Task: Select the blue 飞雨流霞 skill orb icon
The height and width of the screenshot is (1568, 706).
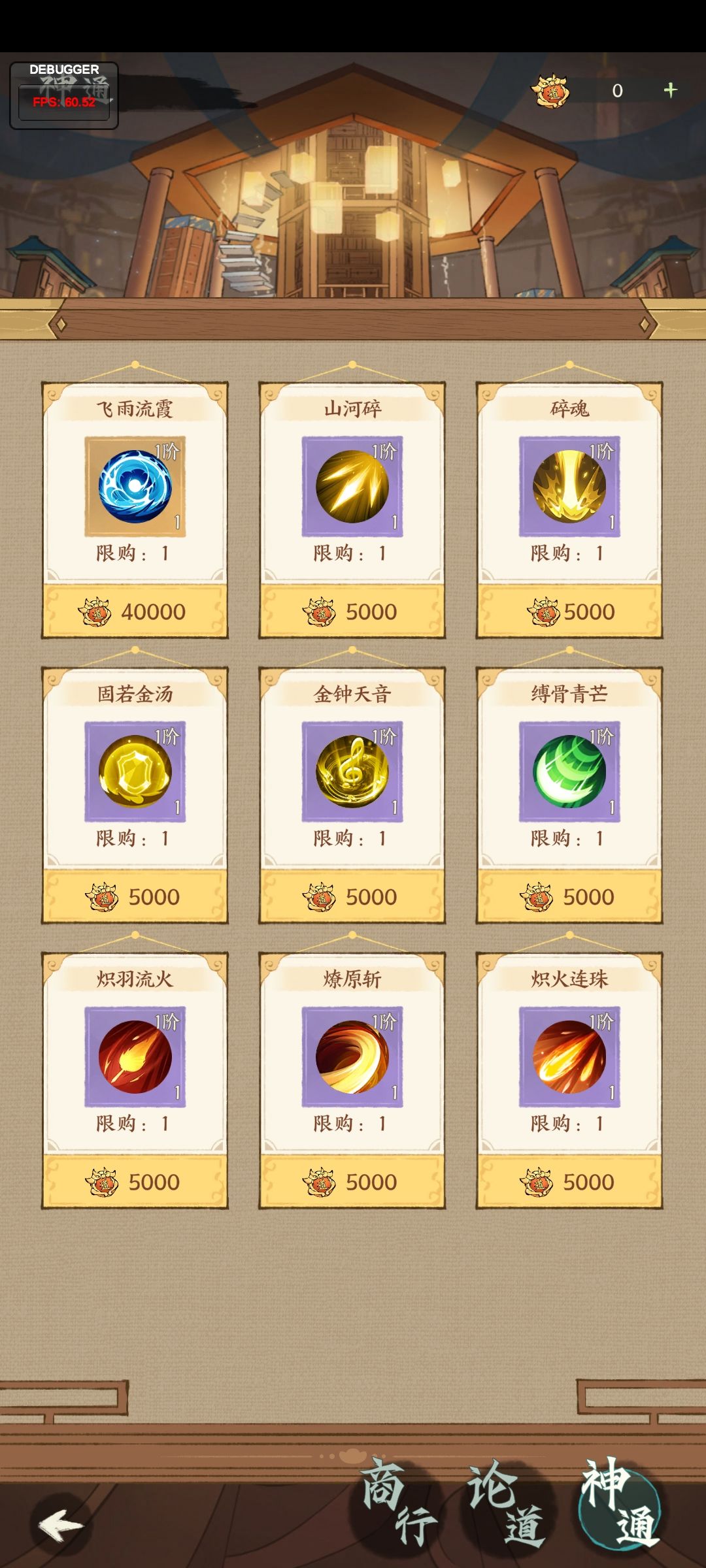Action: tap(134, 487)
